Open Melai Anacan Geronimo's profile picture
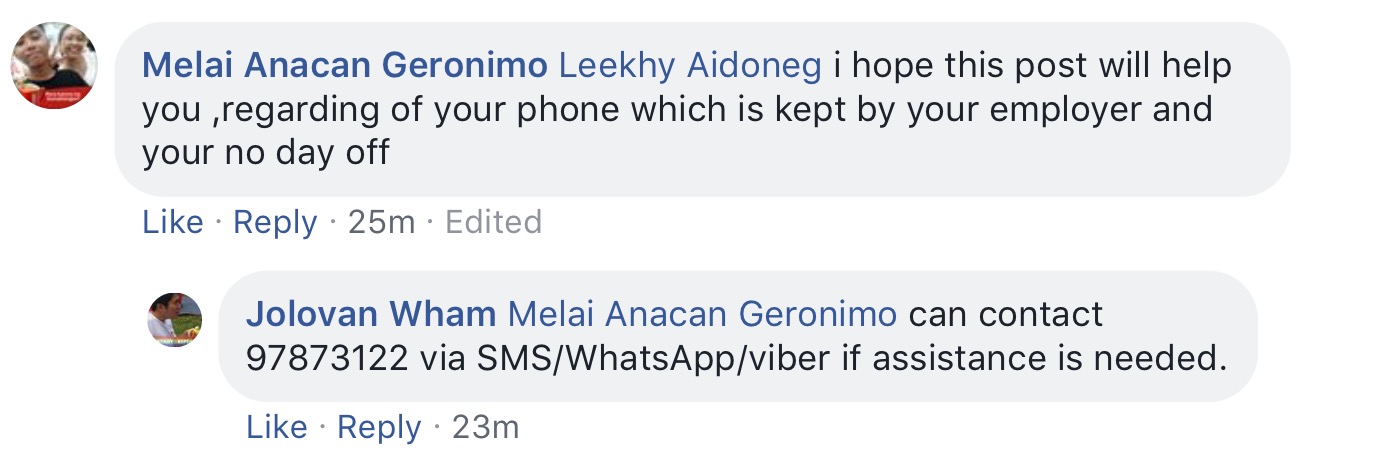 54,65
